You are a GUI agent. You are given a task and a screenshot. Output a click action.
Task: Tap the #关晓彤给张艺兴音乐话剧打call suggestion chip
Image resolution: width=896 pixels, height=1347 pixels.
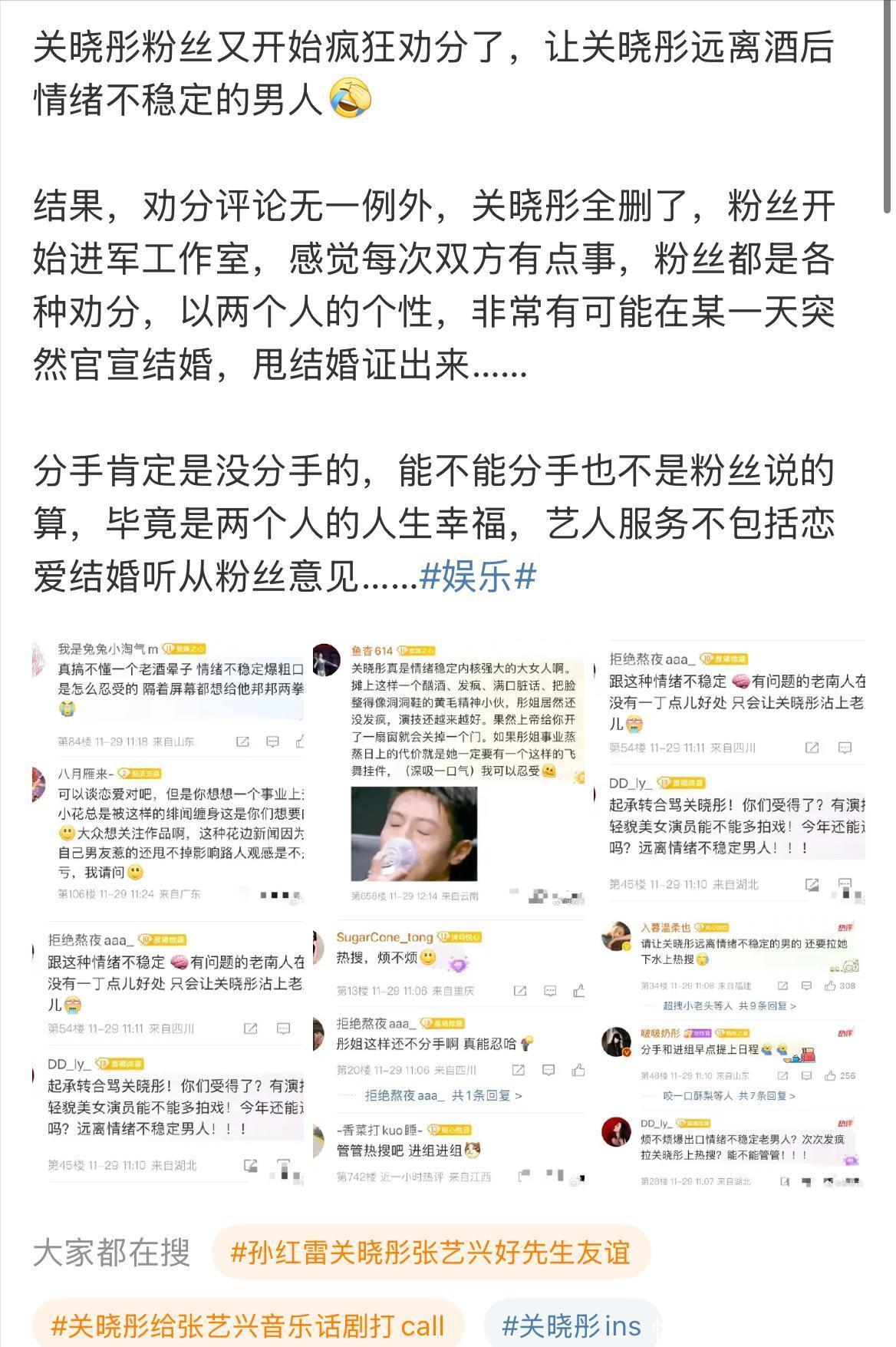(248, 1326)
